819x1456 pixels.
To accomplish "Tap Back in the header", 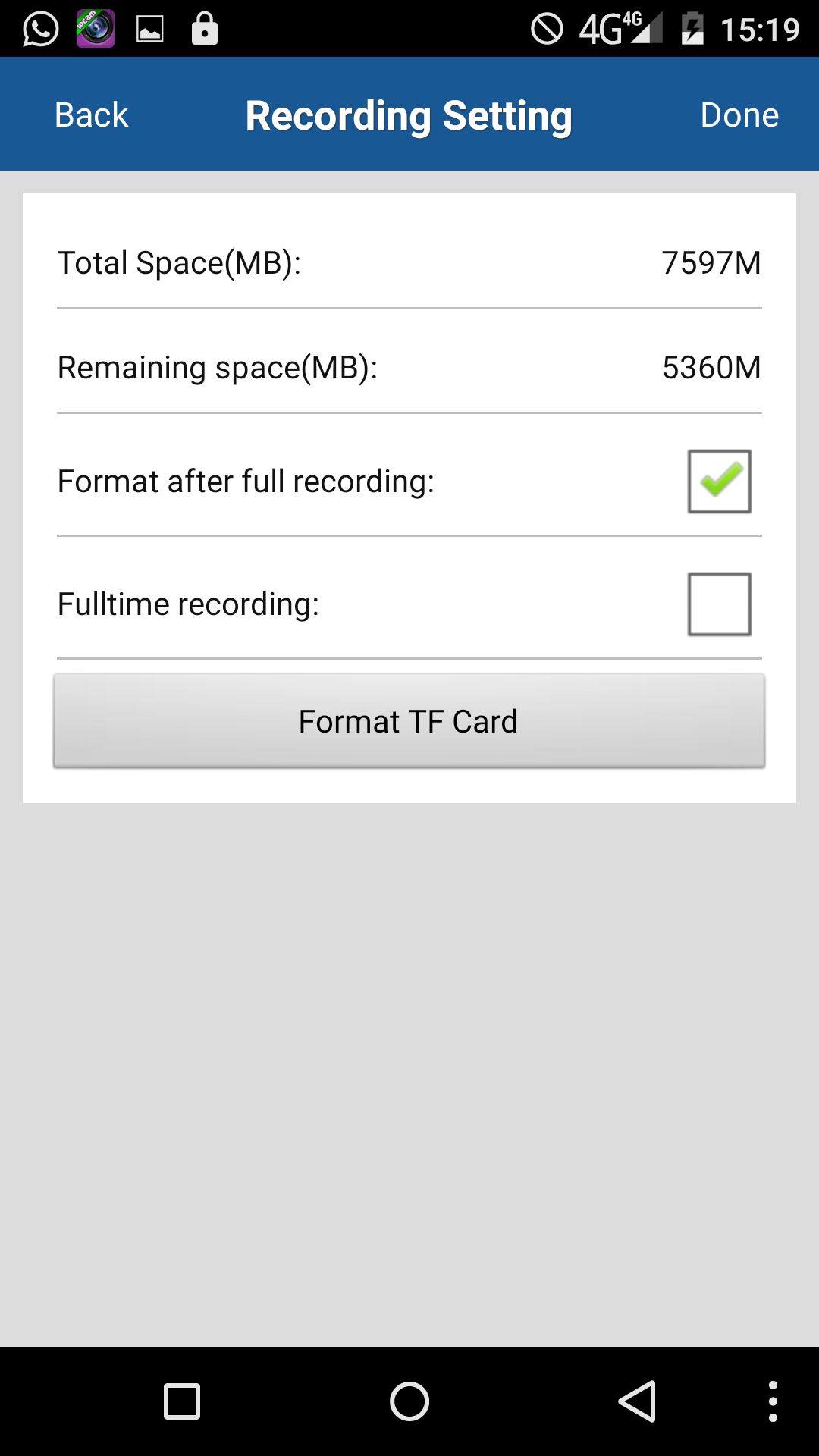I will tap(91, 115).
